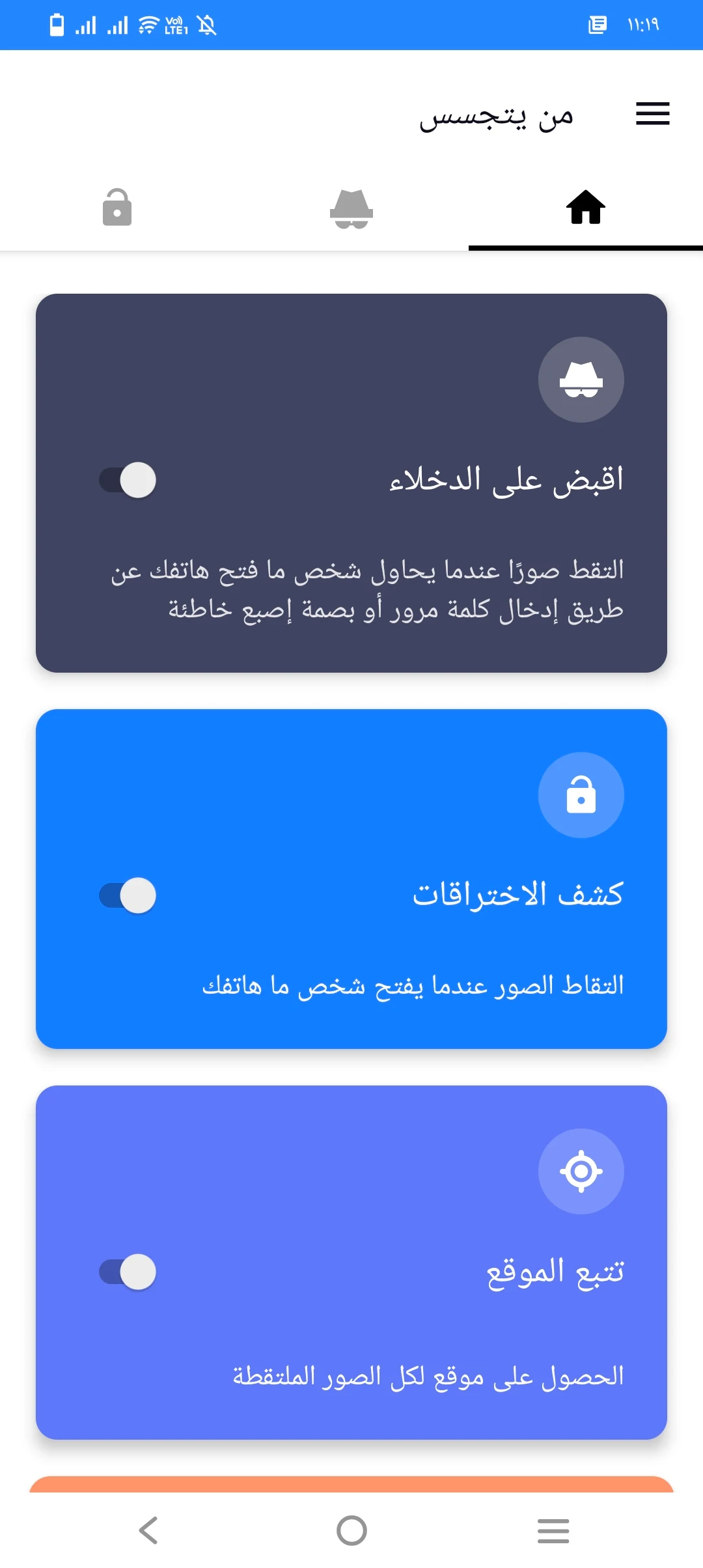Toggle the كشف الاختراقات switch
Image resolution: width=703 pixels, height=1568 pixels.
[128, 895]
